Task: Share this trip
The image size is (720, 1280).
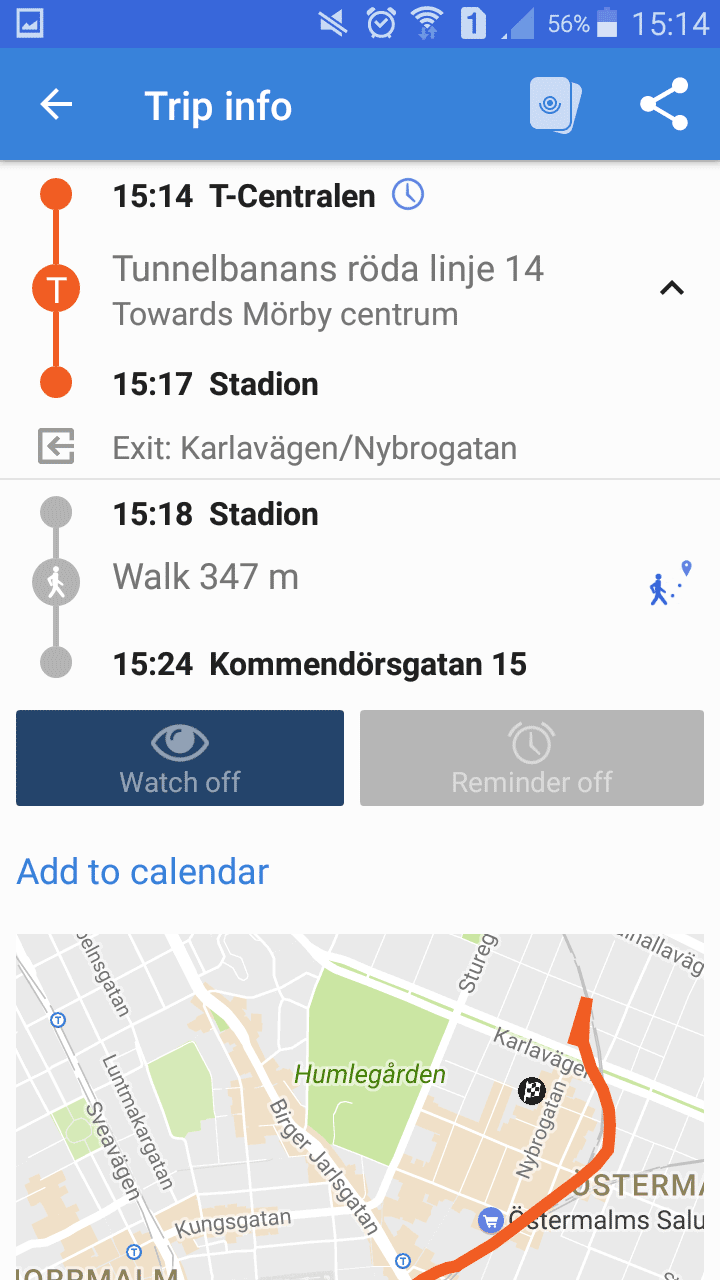Action: [x=664, y=105]
